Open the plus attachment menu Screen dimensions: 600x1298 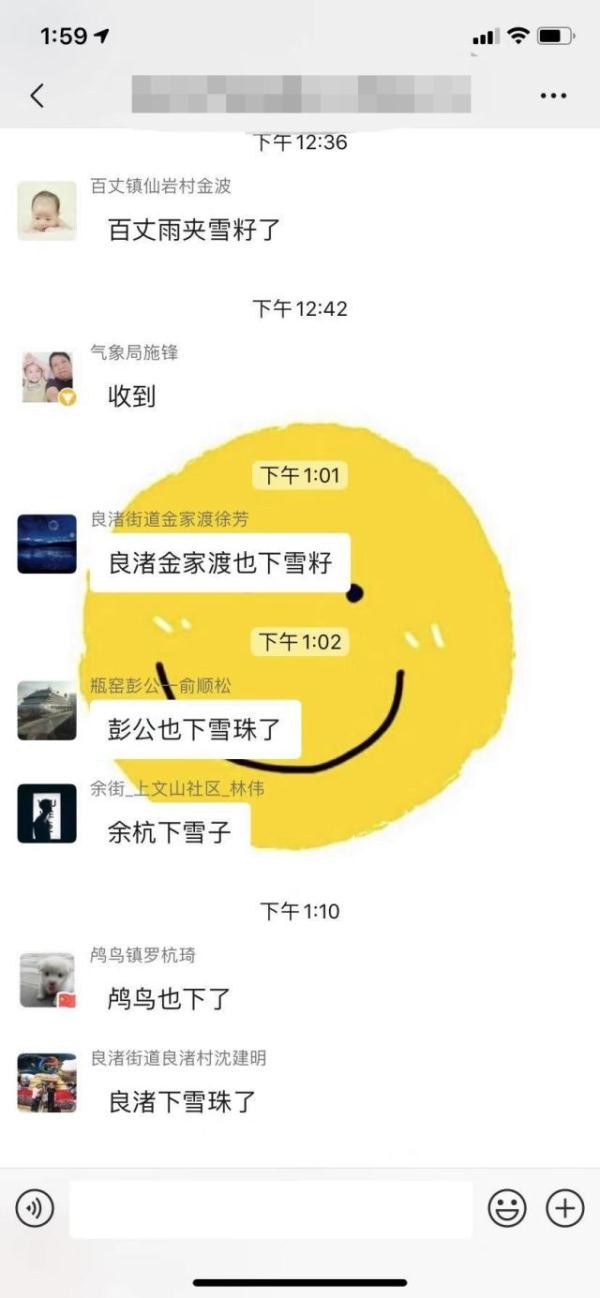(x=565, y=1209)
